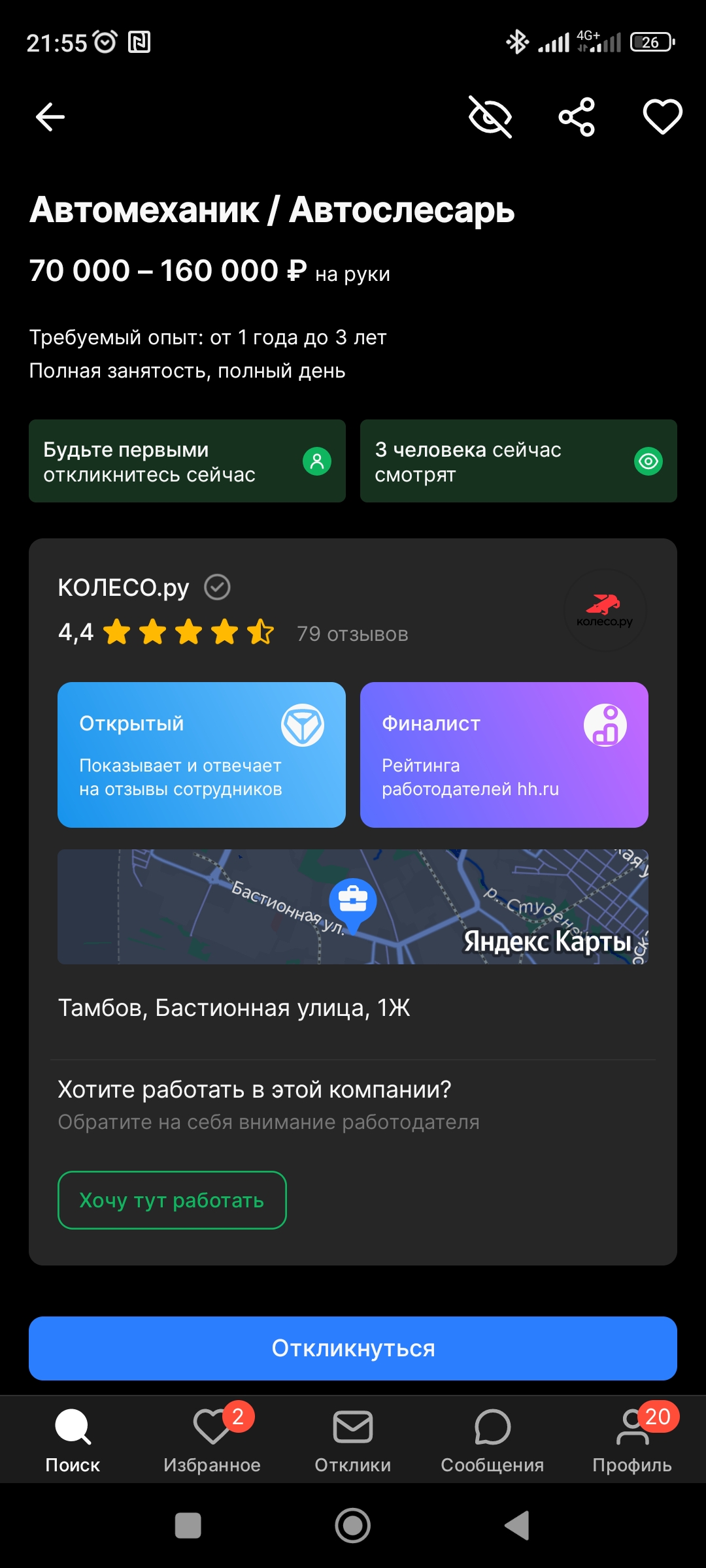The height and width of the screenshot is (1568, 706).
Task: Open the Открытый employer badge card
Action: (201, 755)
